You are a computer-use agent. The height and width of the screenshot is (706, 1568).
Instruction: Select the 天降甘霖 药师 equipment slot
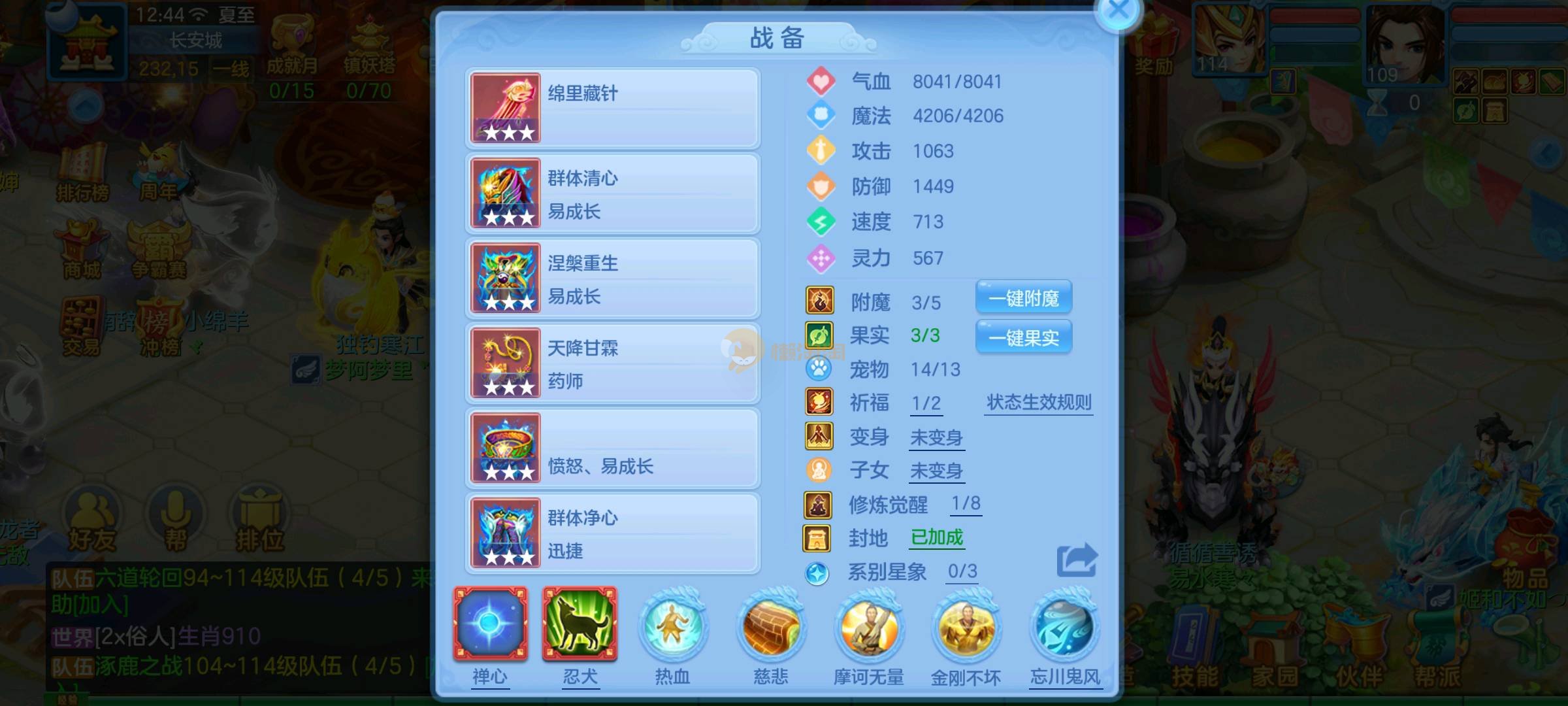(612, 363)
